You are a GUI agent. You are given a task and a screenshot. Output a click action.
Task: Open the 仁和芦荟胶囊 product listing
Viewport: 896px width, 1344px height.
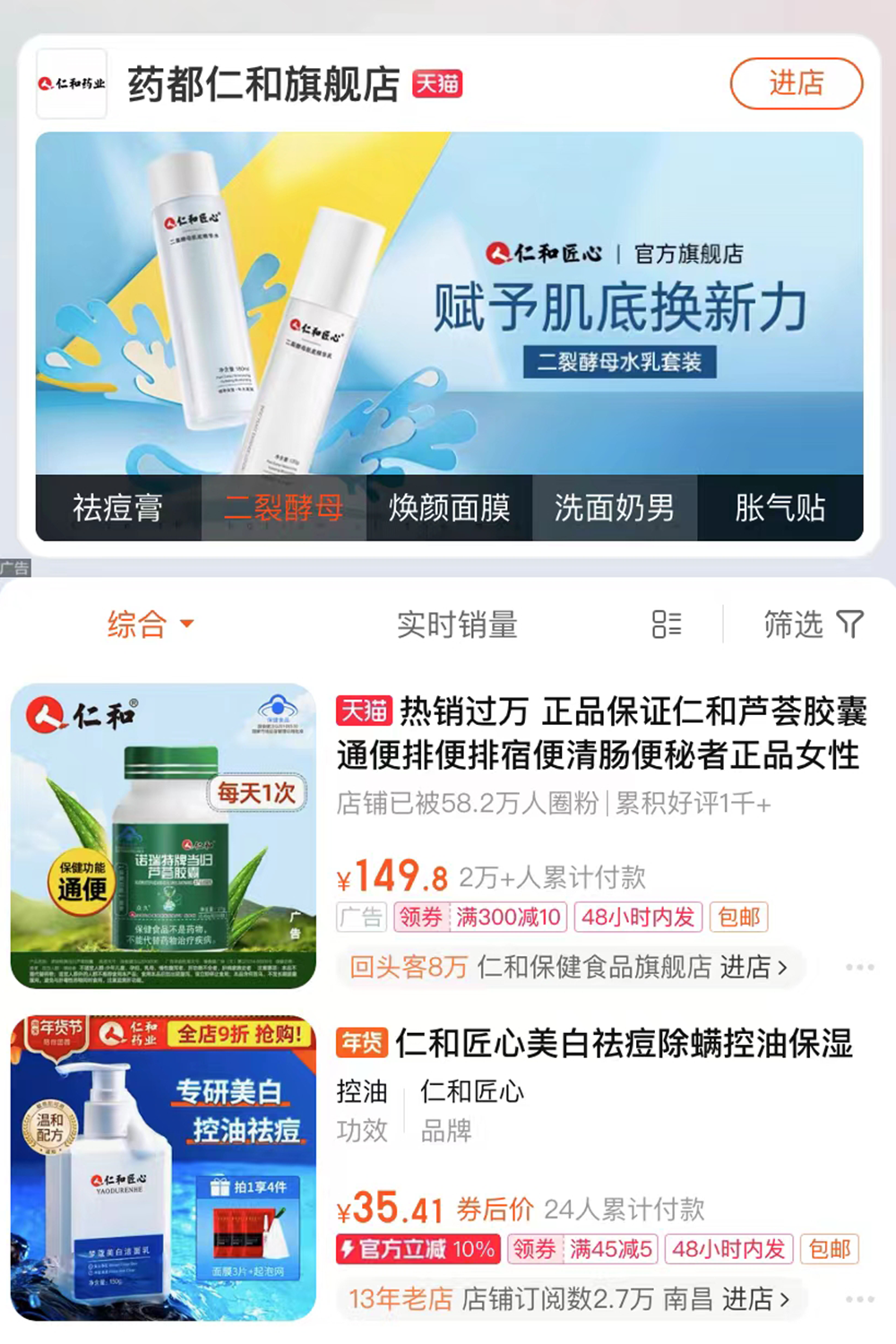click(x=600, y=734)
